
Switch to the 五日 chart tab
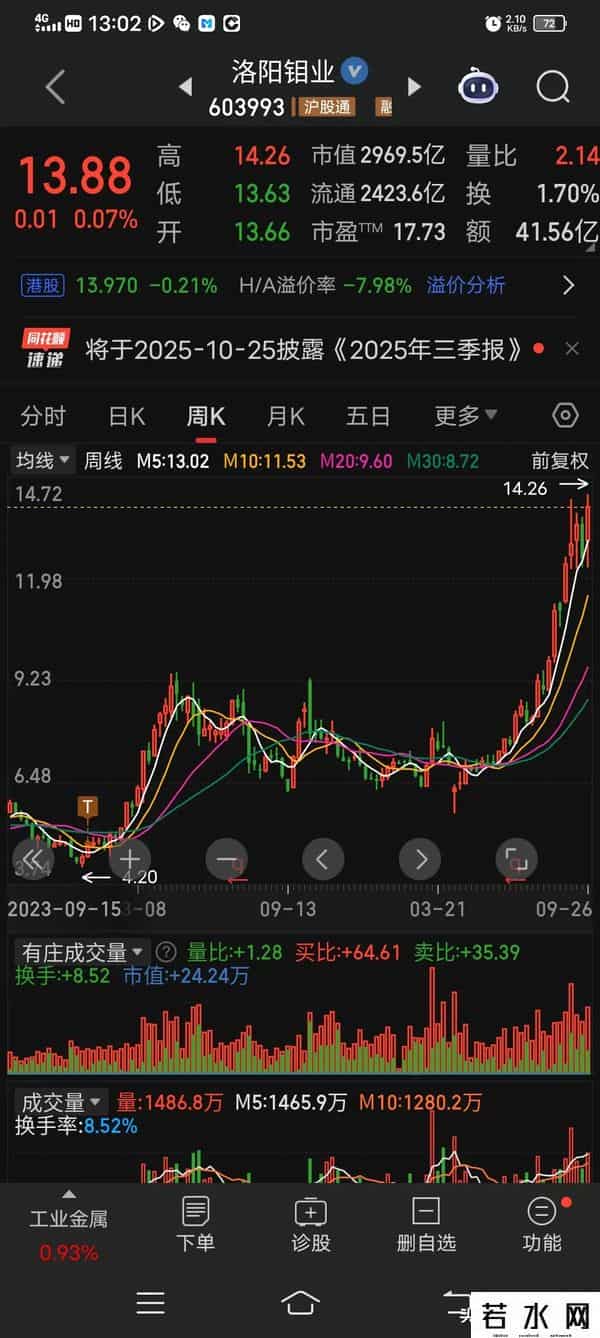point(367,416)
